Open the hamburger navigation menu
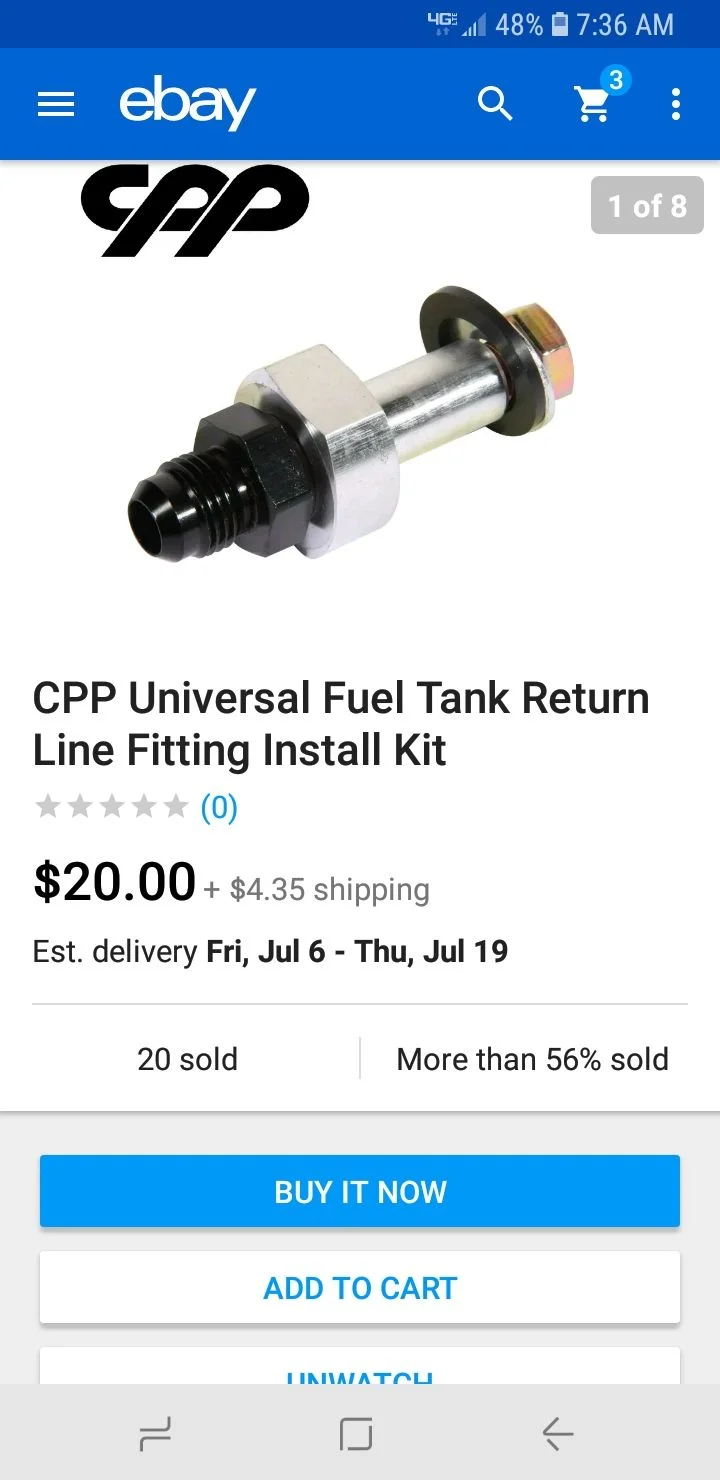 click(x=56, y=104)
